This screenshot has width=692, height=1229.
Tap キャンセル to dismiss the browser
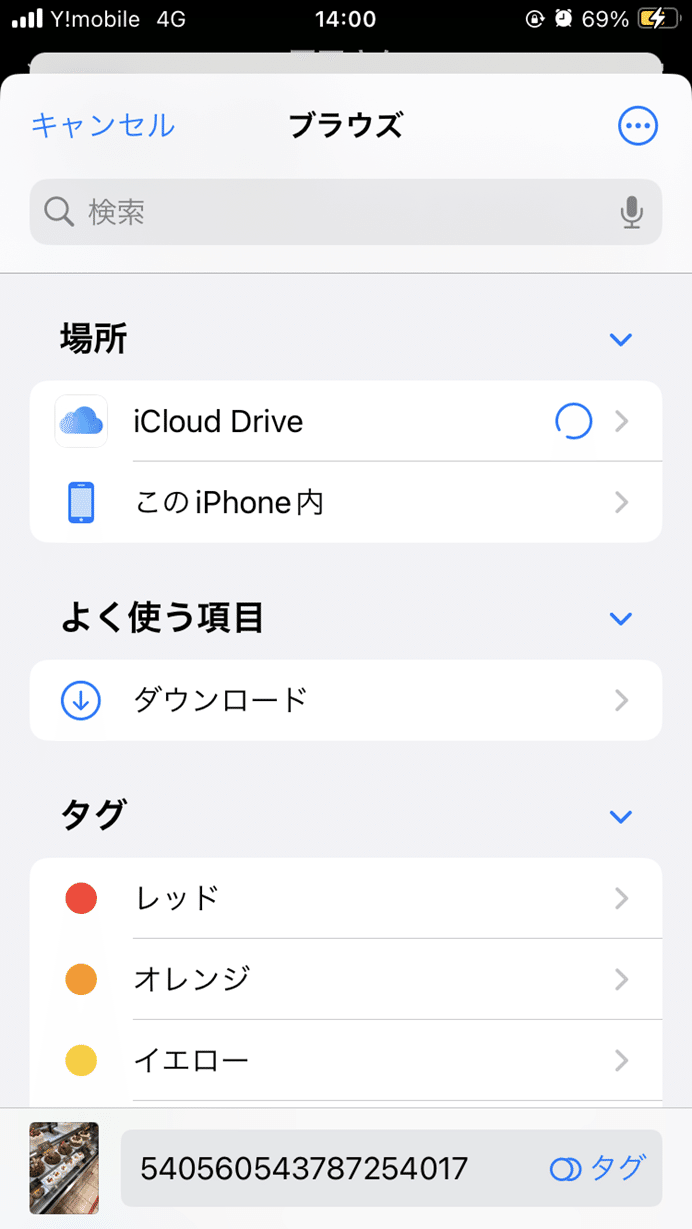tap(103, 126)
